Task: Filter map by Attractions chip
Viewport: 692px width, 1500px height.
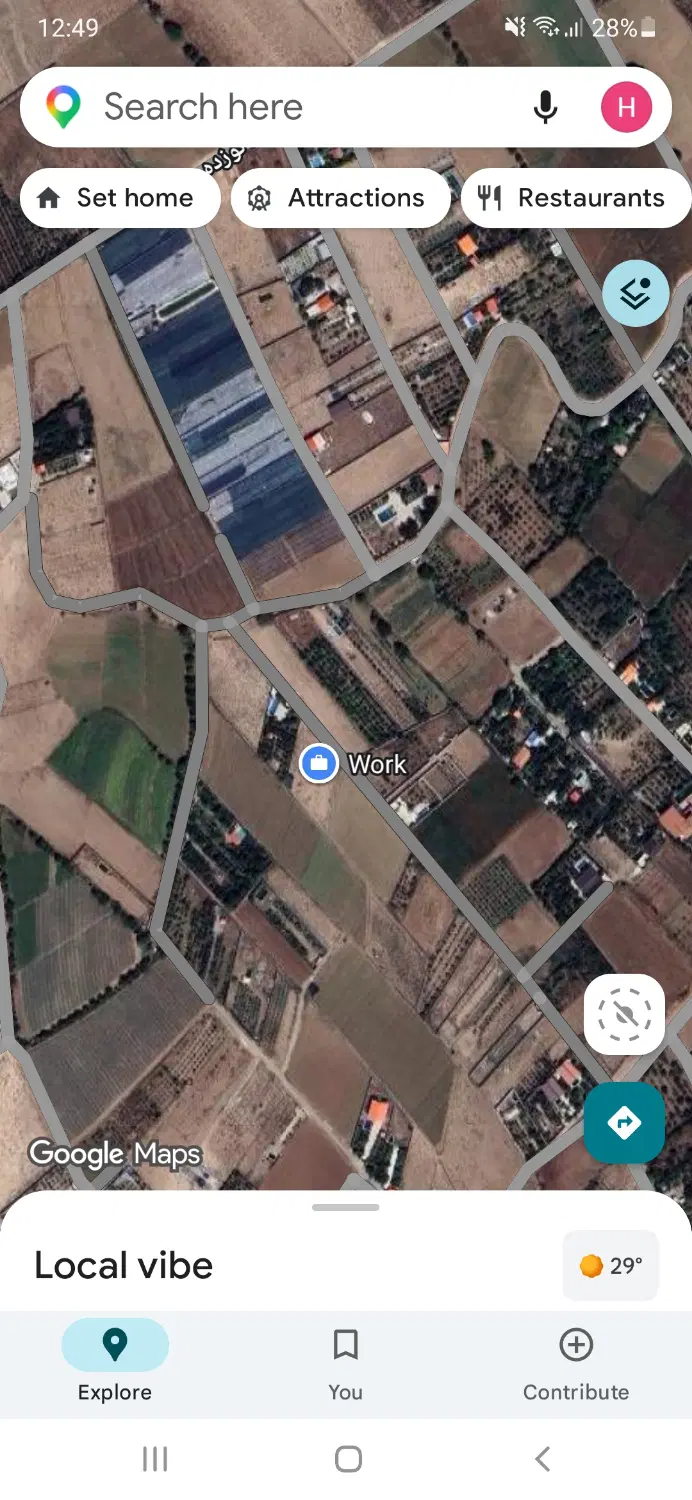Action: point(341,198)
